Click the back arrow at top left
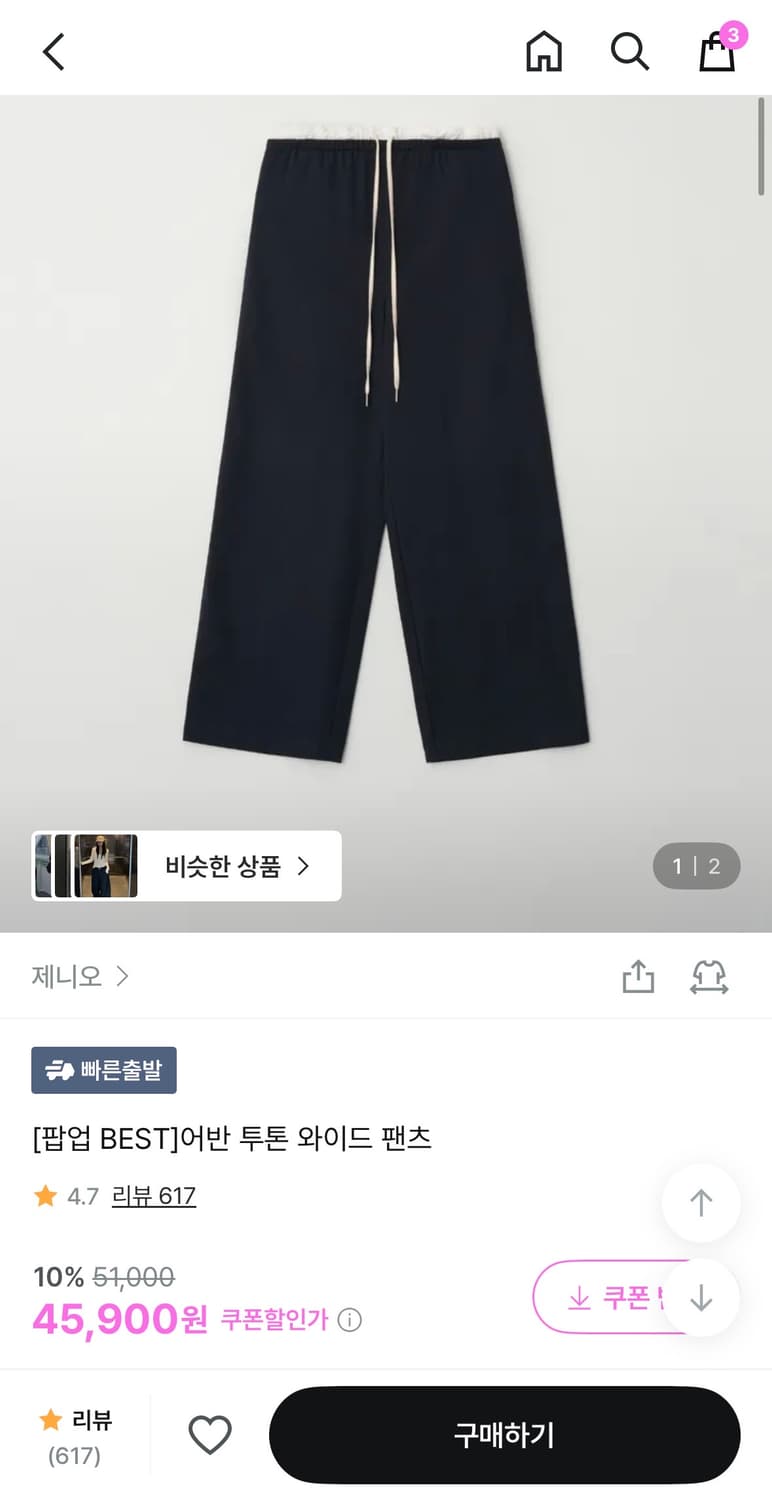Viewport: 772px width, 1500px height. [x=52, y=51]
